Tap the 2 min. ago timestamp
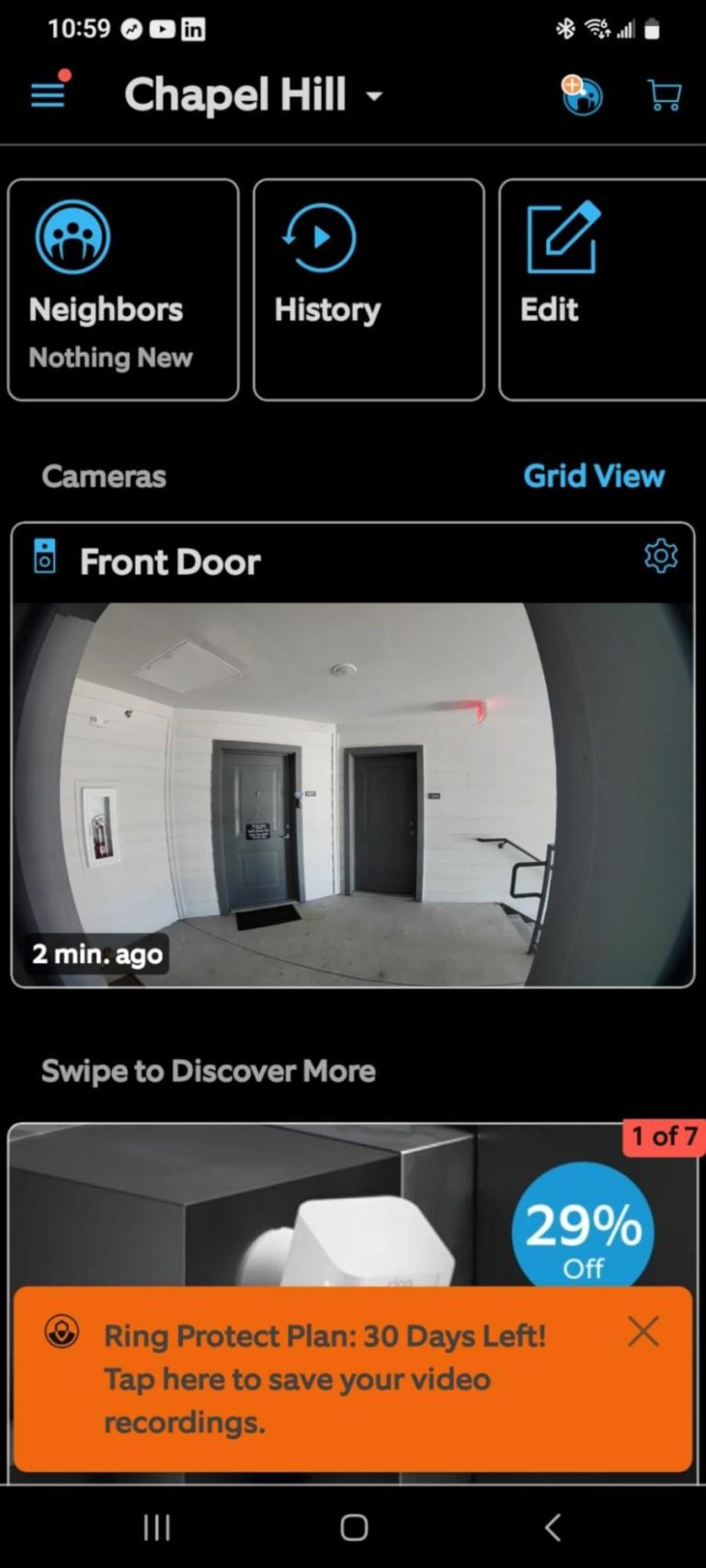 pos(97,954)
